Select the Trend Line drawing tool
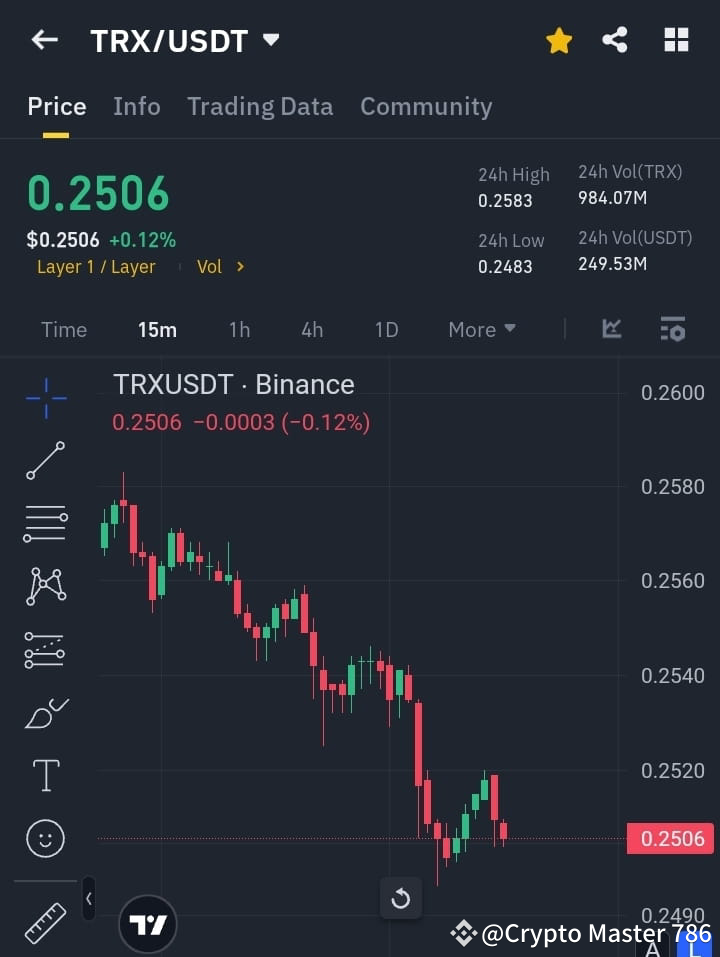 point(45,461)
